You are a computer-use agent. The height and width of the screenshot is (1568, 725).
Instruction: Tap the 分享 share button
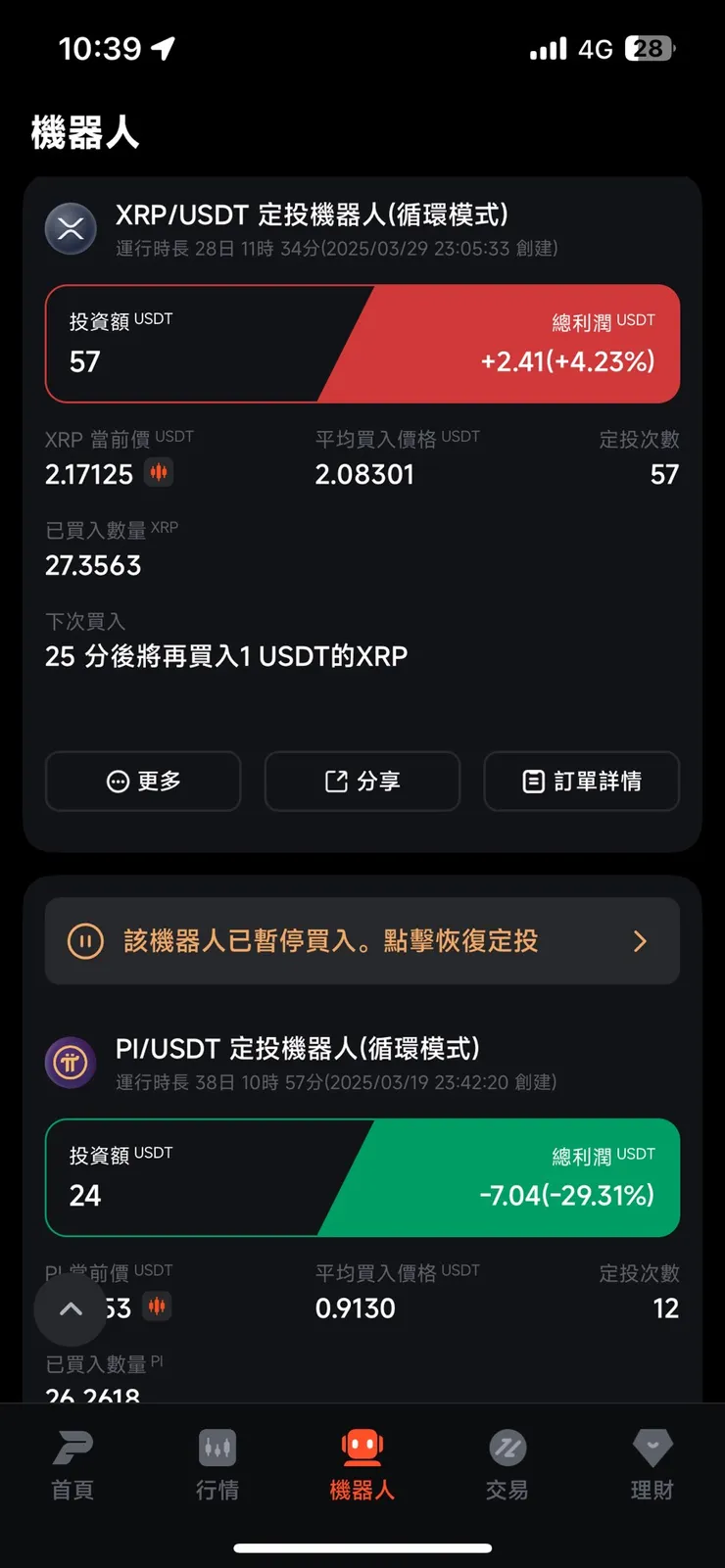pyautogui.click(x=362, y=782)
